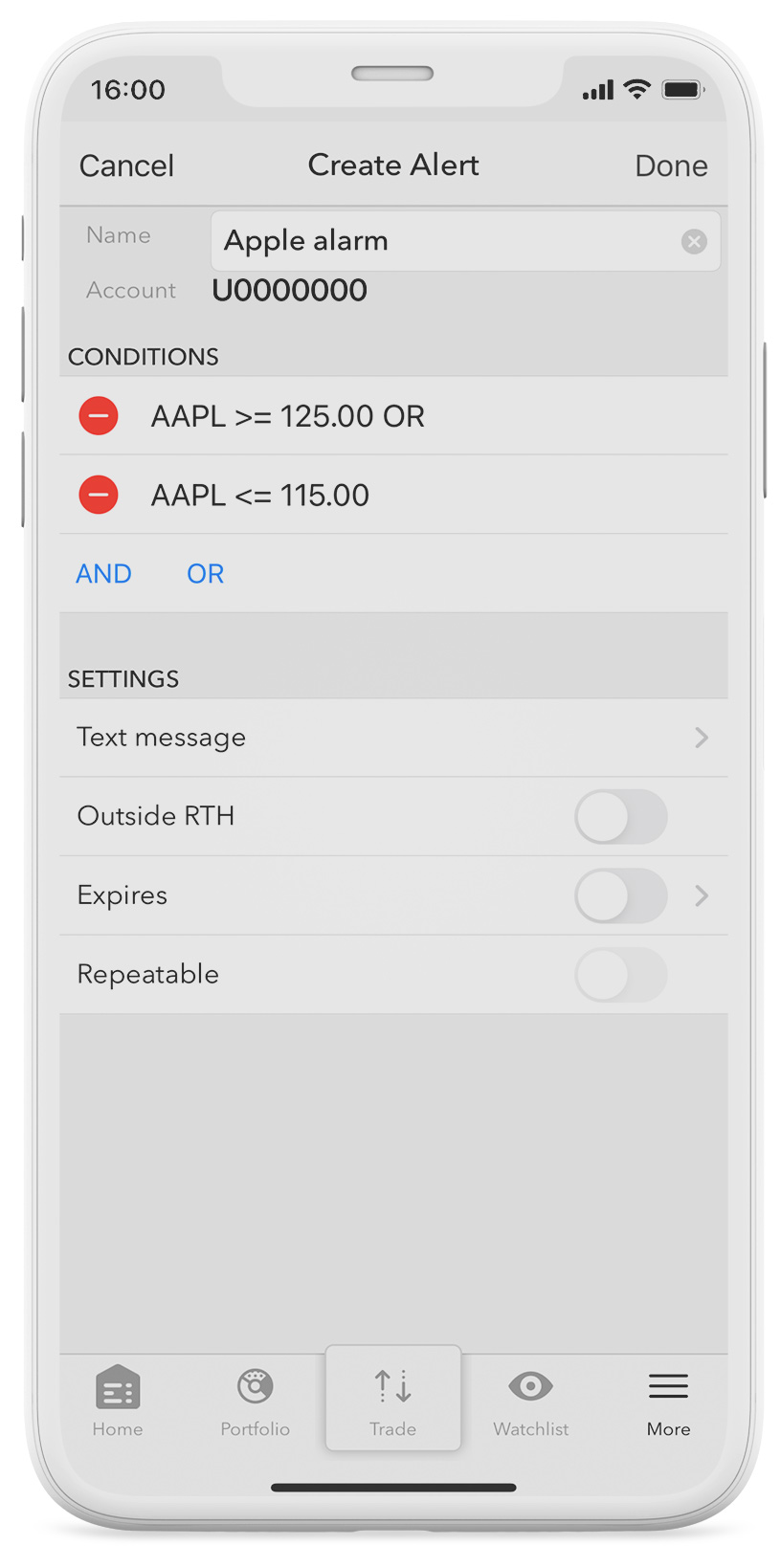Select the Watchlist tab
The image size is (781, 1568).
[530, 1402]
